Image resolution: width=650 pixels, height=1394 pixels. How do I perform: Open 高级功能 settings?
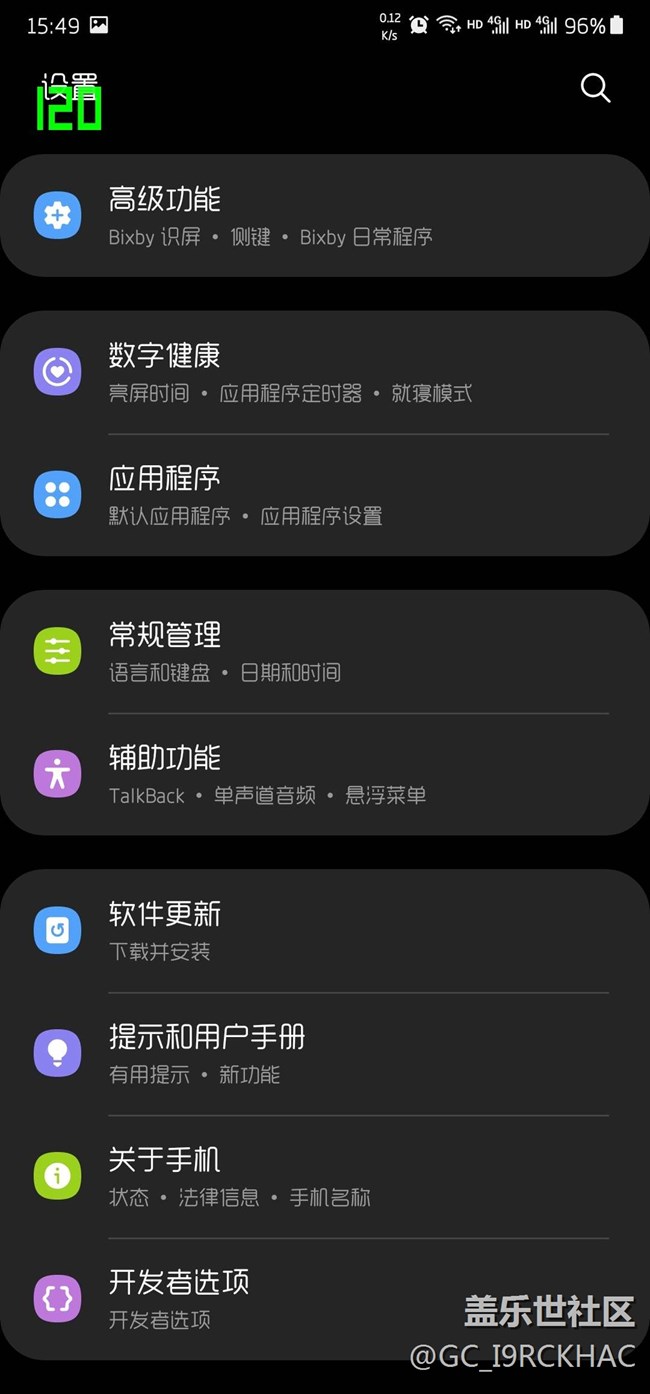coord(325,216)
